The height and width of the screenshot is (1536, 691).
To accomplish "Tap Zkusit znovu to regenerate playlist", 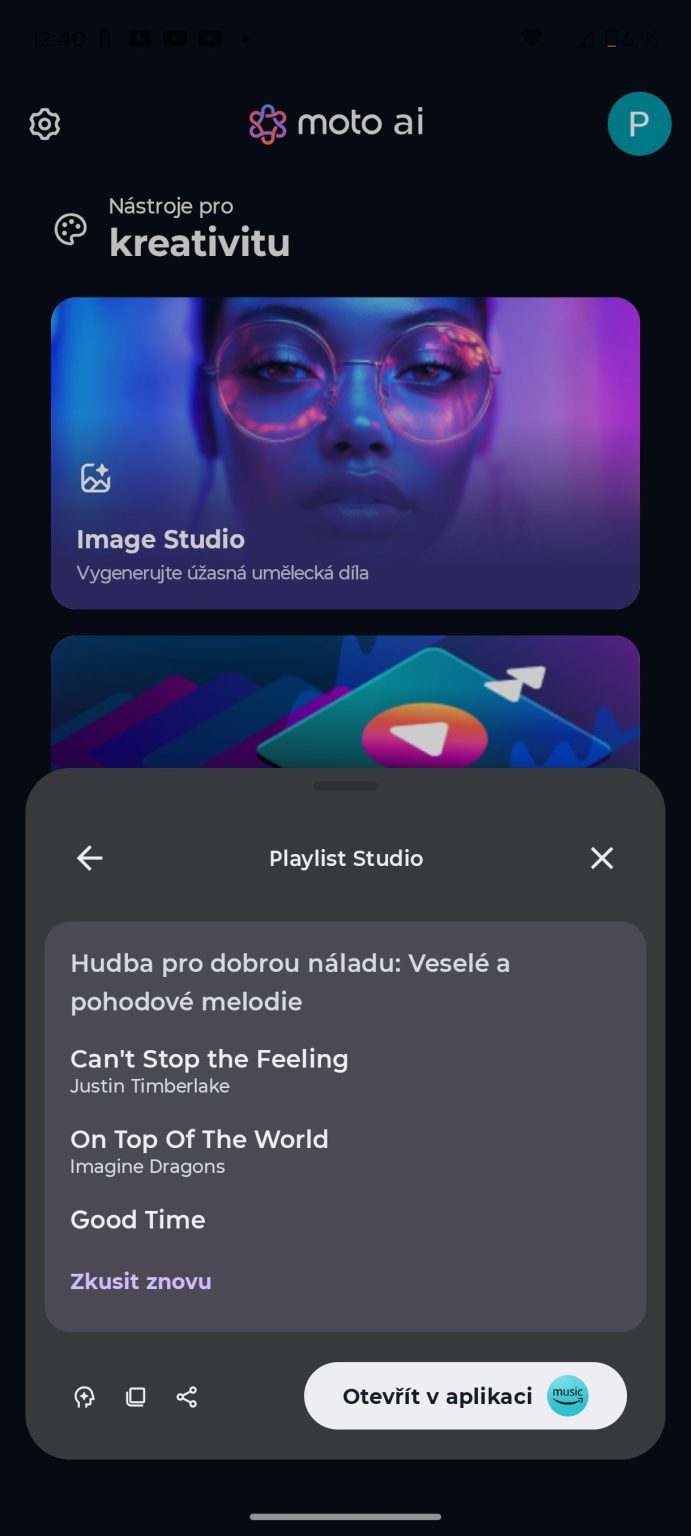I will [141, 1282].
